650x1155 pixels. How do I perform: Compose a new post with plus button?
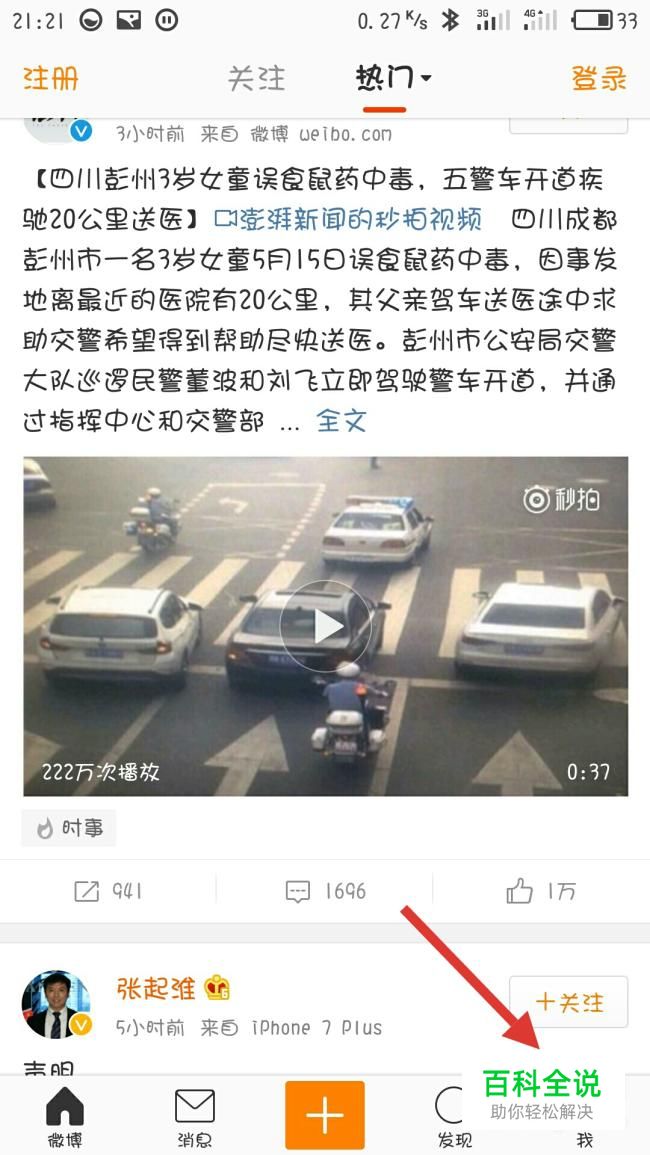[325, 1116]
